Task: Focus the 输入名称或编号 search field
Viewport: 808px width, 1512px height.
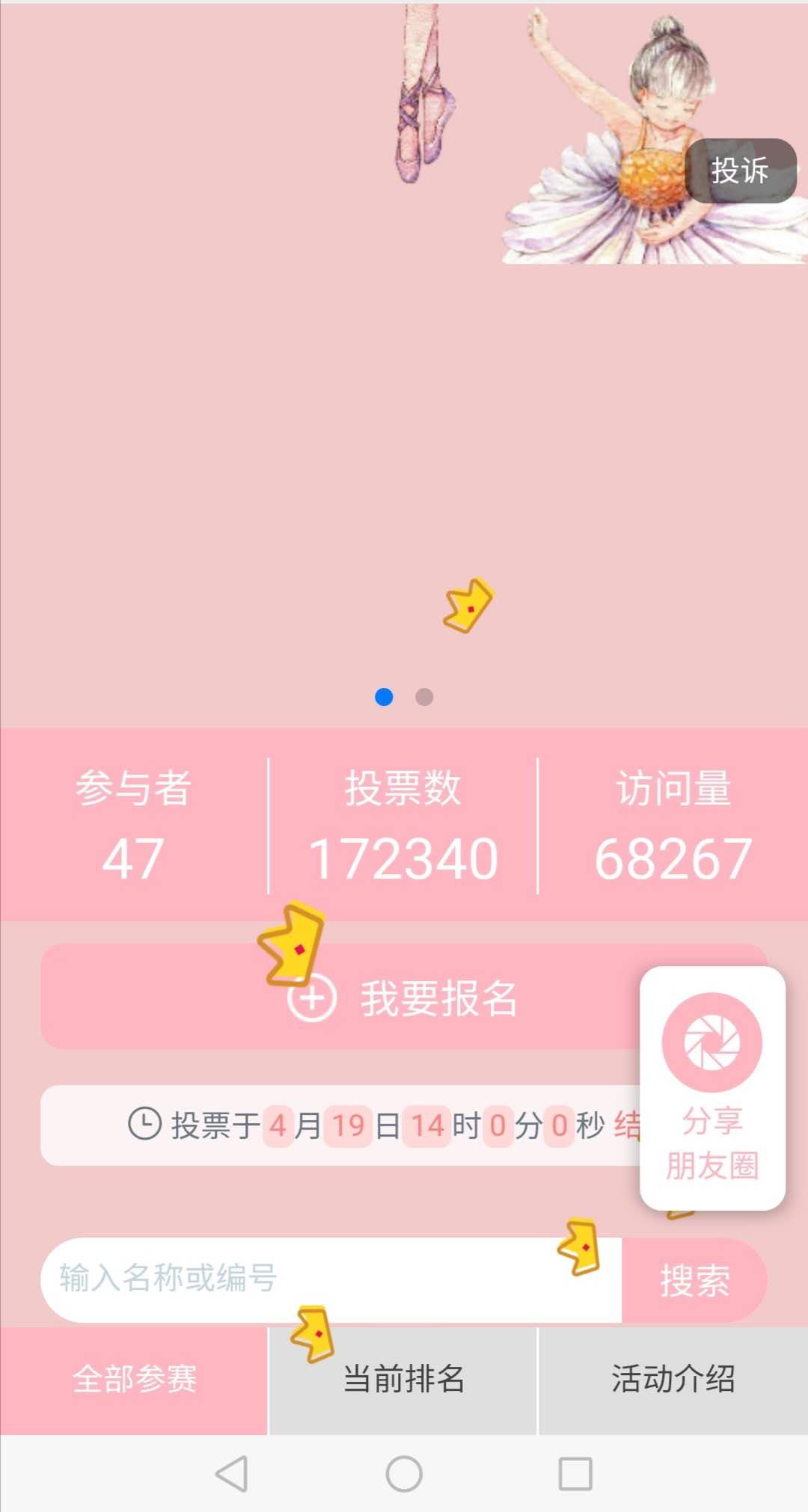Action: click(x=331, y=1279)
